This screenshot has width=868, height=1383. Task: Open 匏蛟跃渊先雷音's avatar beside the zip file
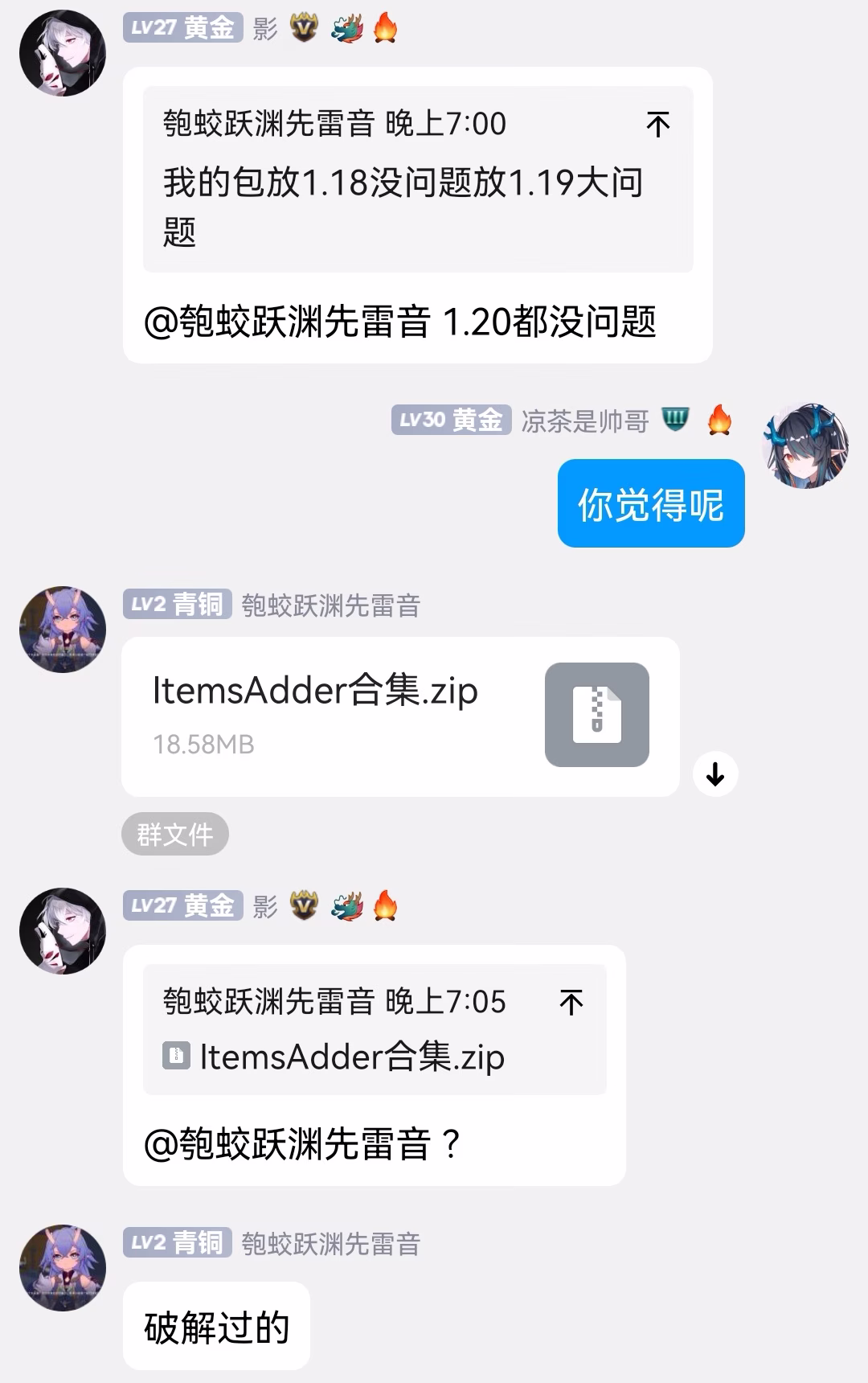(63, 630)
